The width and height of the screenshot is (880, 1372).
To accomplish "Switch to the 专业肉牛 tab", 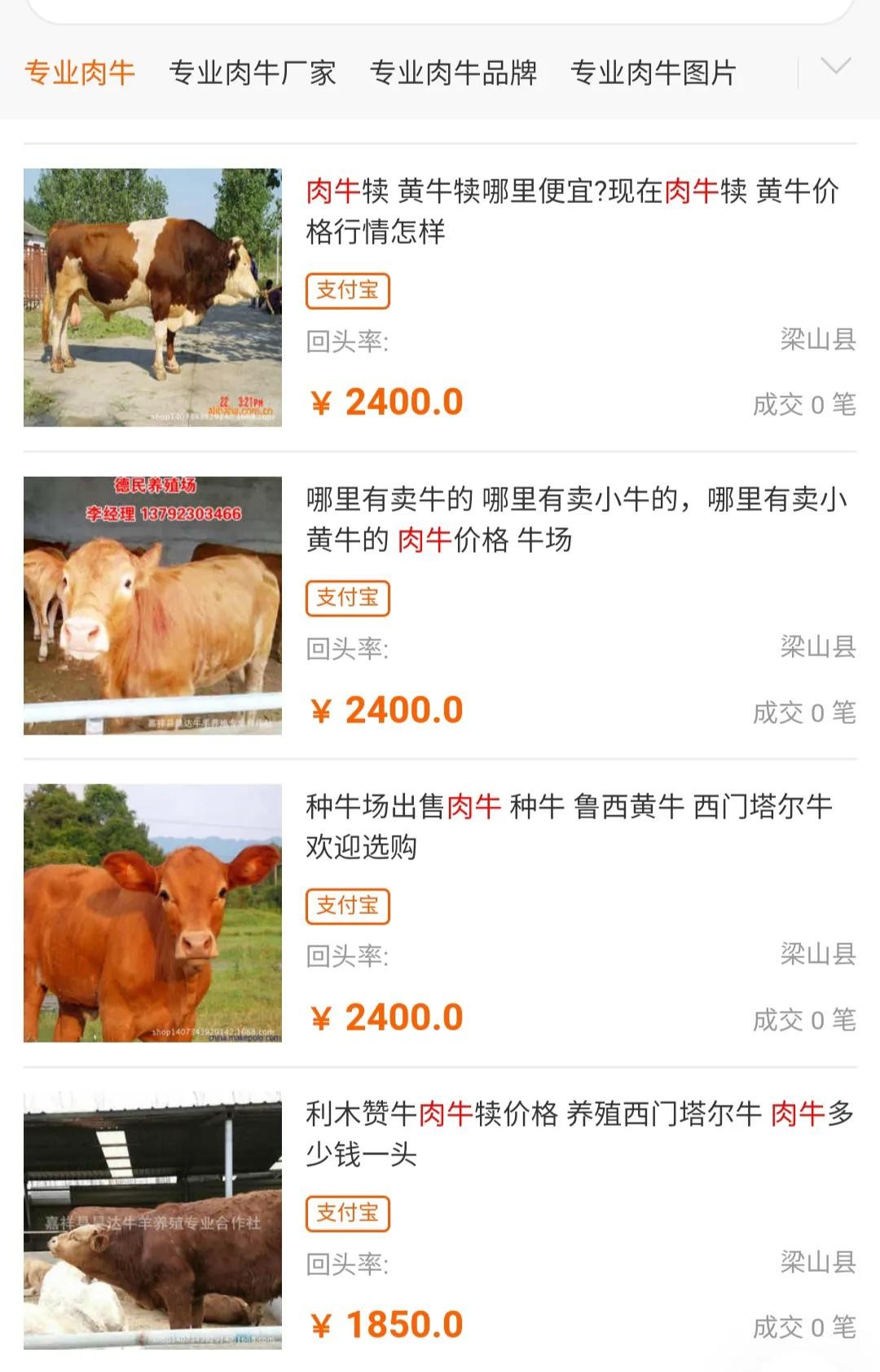I will click(80, 73).
